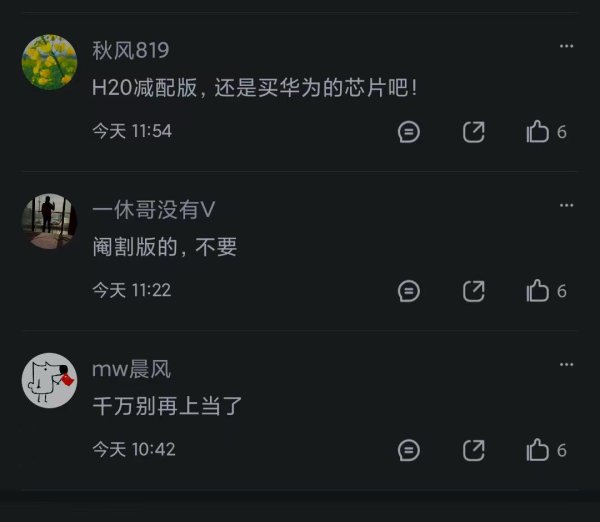
Task: Share 秋风819's comment
Action: [474, 132]
